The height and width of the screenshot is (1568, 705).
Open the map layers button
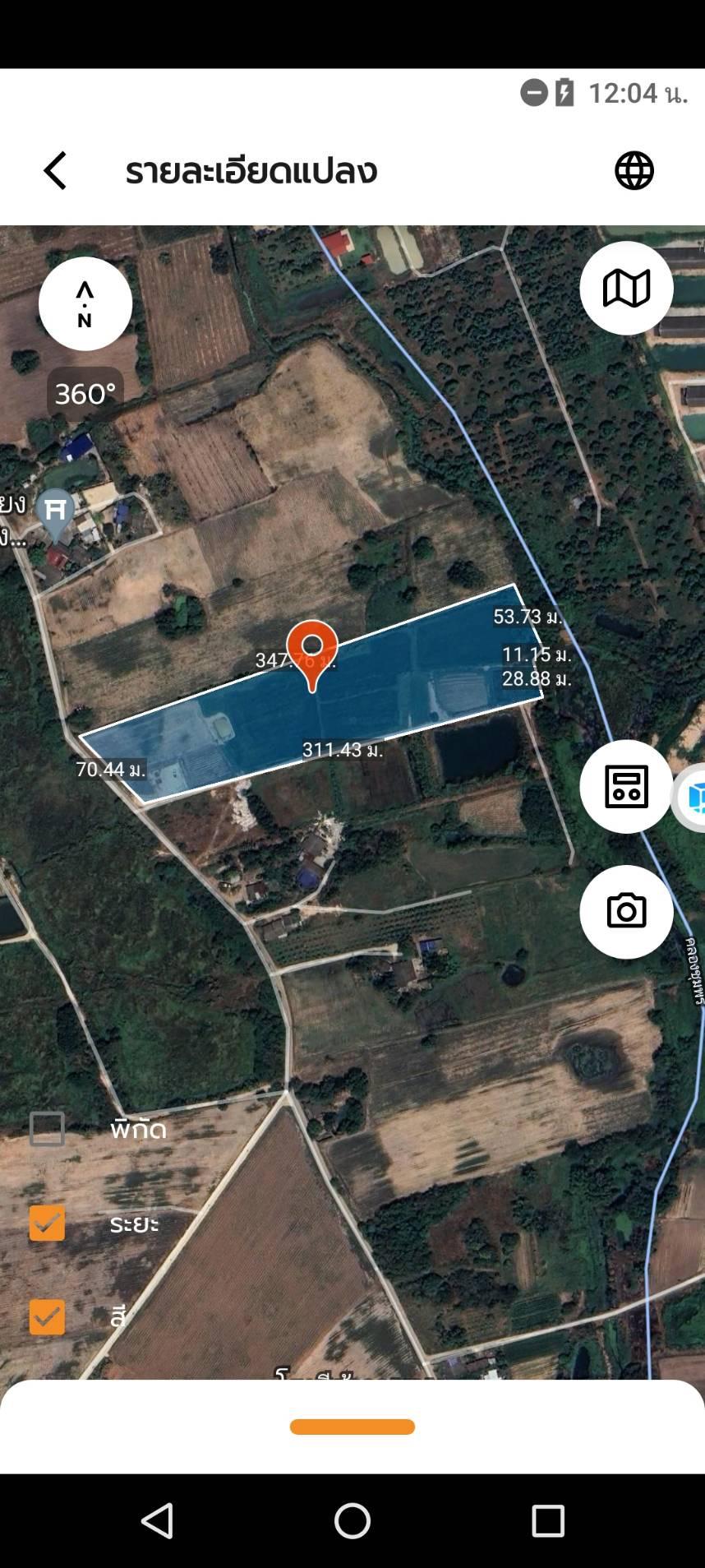point(626,288)
